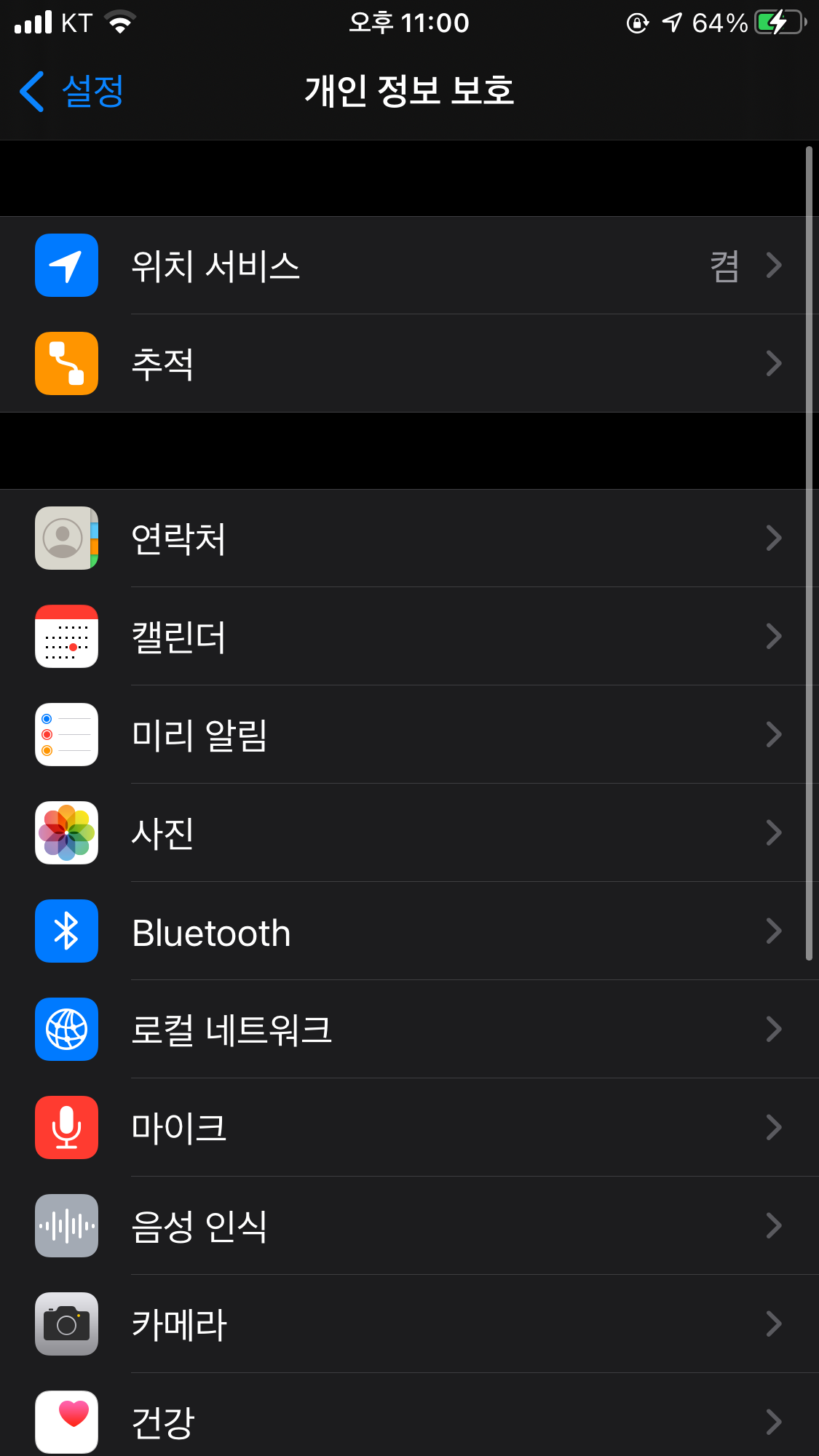Open 건강 privacy settings
This screenshot has width=819, height=1456.
tap(409, 1415)
